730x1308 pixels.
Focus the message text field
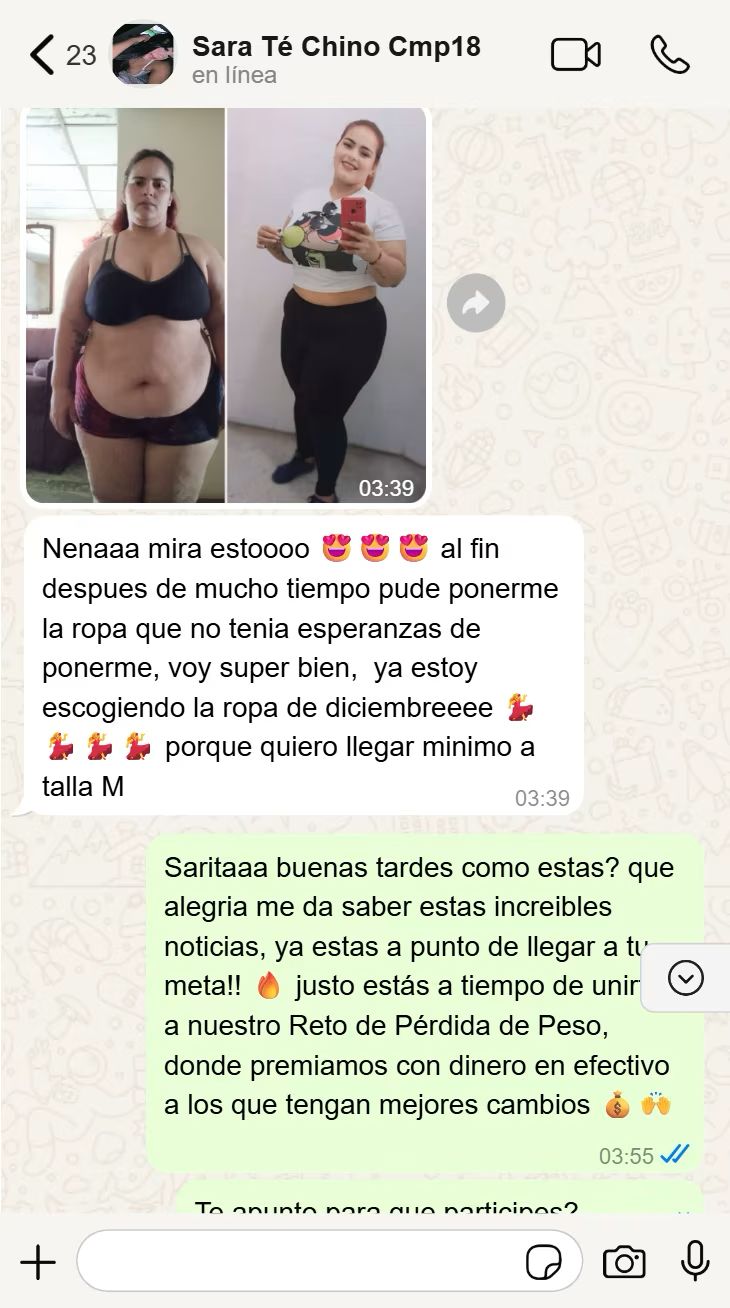[x=300, y=1262]
